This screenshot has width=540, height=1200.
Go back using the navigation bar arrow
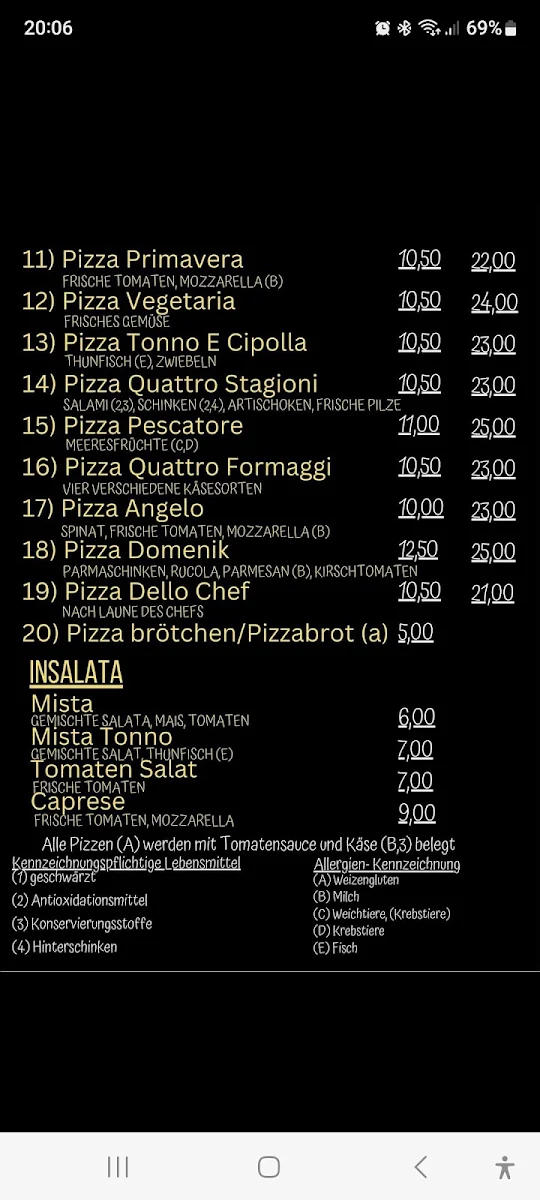420,1166
